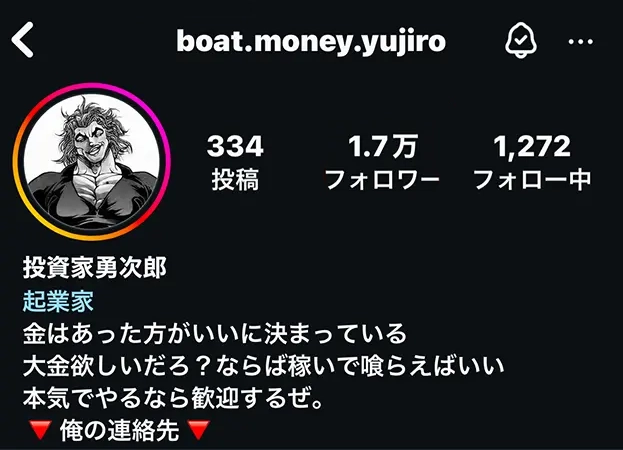Open the 334 投稿 posts count
The height and width of the screenshot is (450, 623).
tap(236, 163)
